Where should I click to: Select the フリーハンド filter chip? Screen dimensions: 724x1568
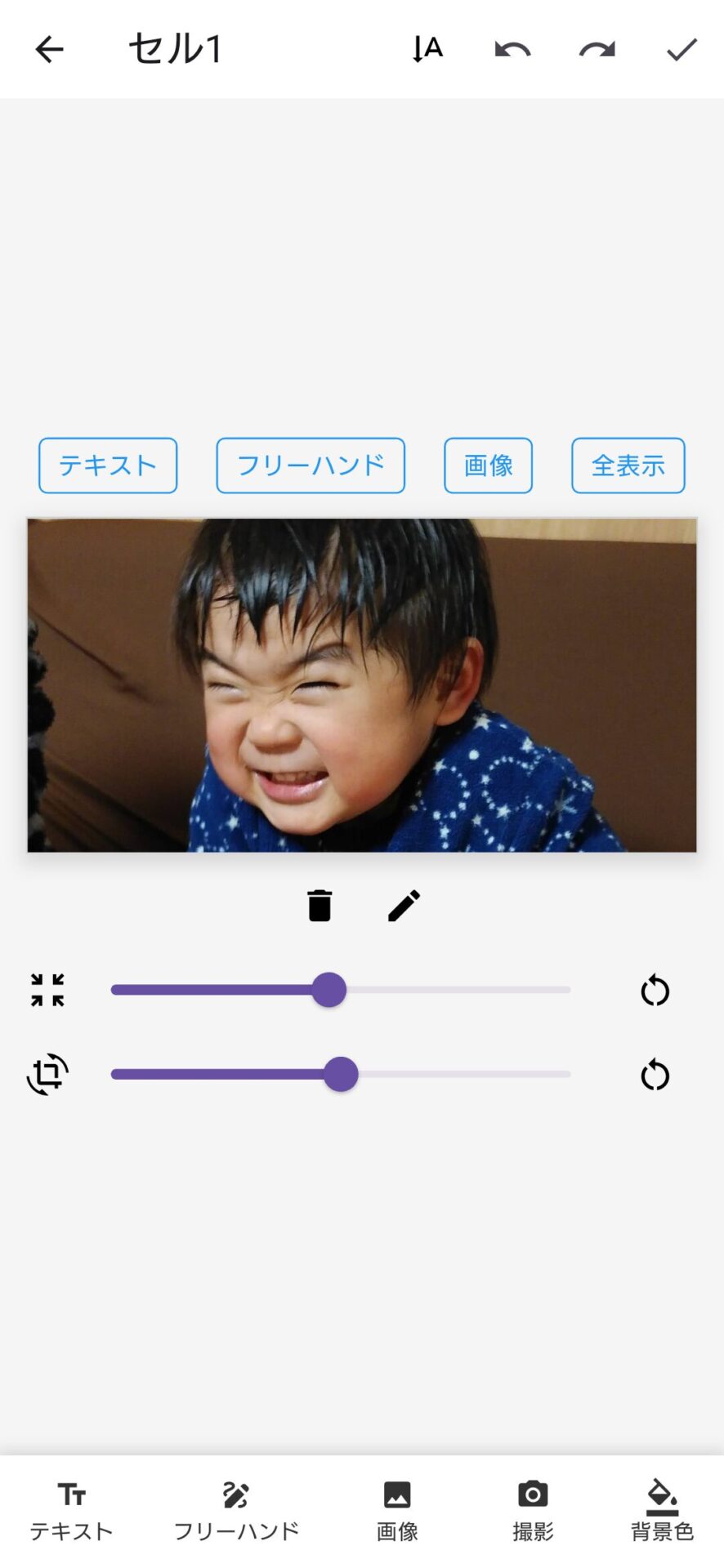point(311,465)
